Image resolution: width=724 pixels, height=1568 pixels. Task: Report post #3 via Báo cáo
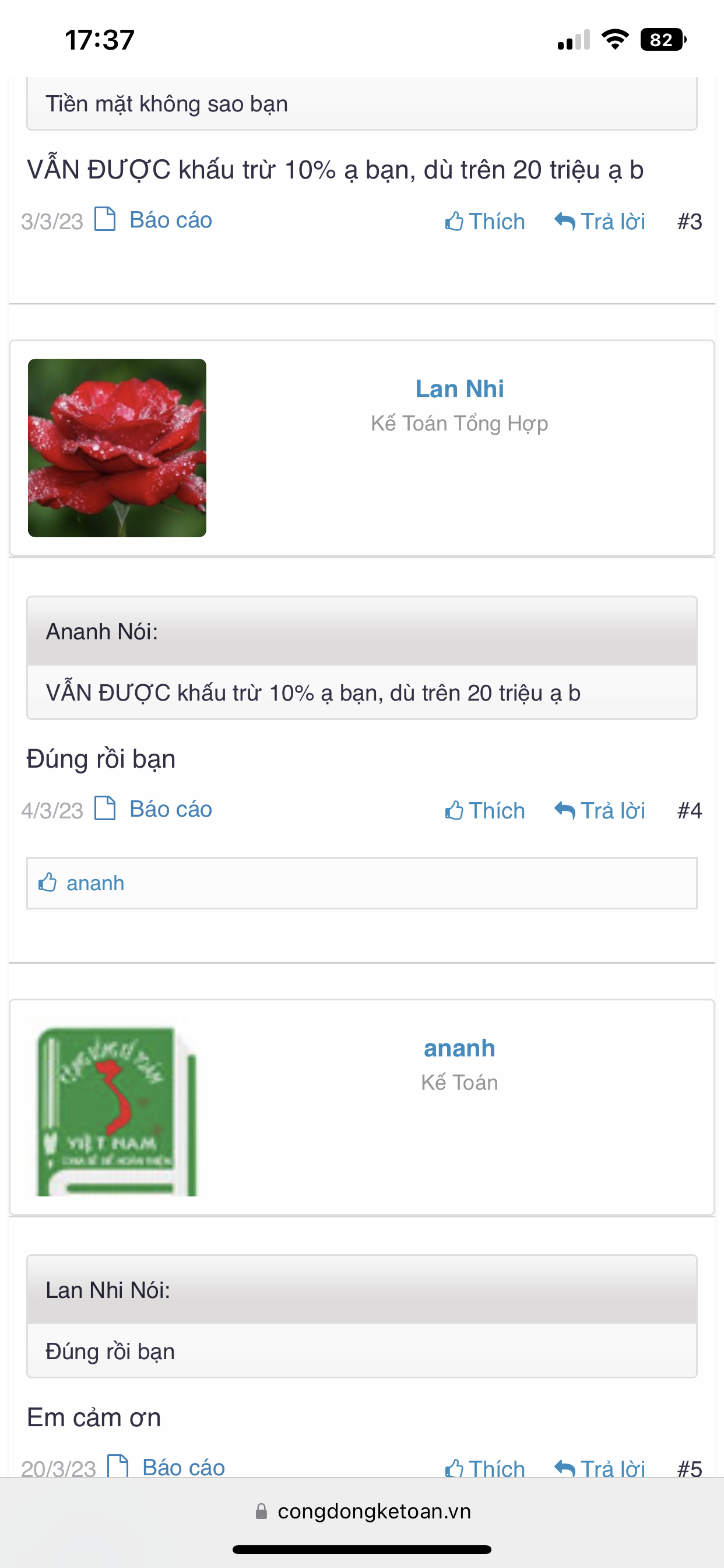(170, 220)
